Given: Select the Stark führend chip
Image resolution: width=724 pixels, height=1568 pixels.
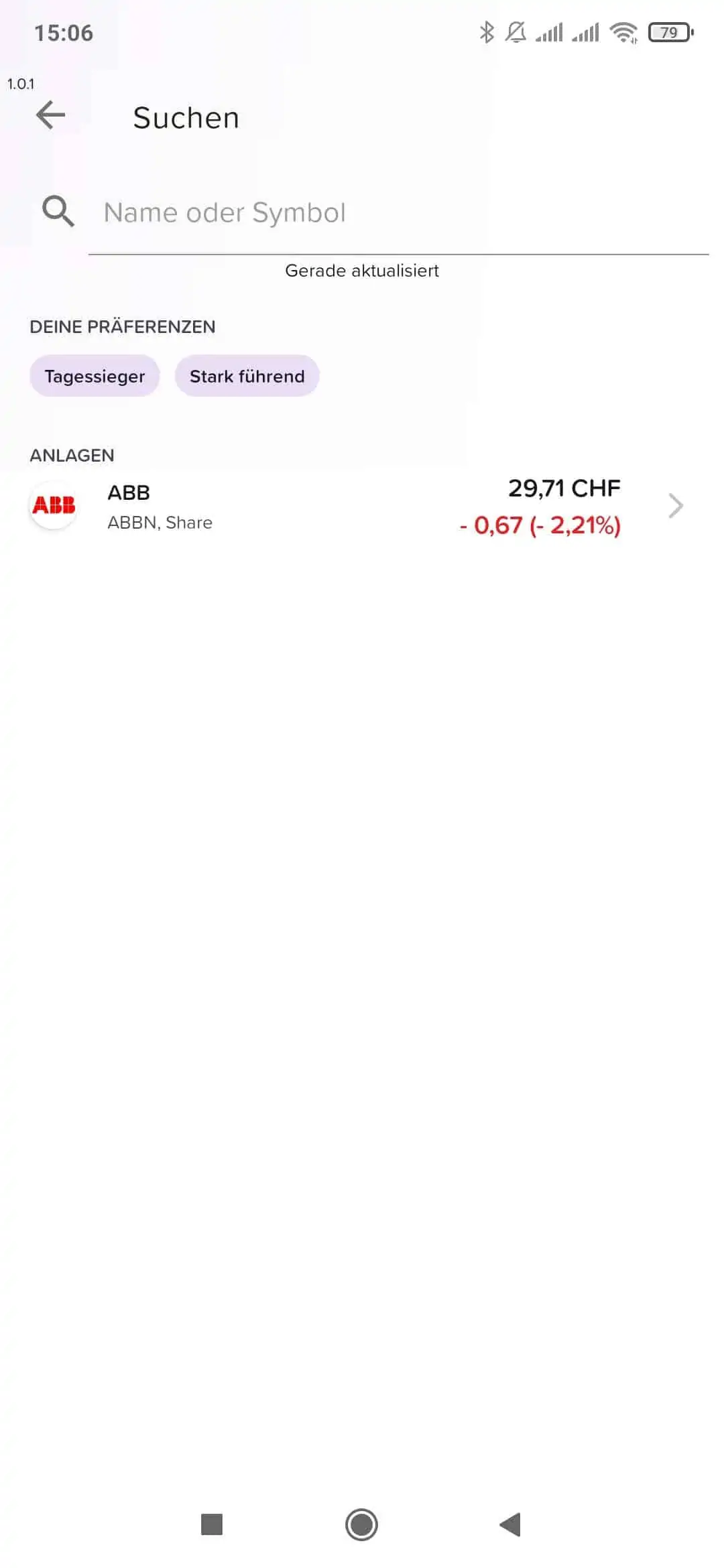Looking at the screenshot, I should (x=247, y=376).
